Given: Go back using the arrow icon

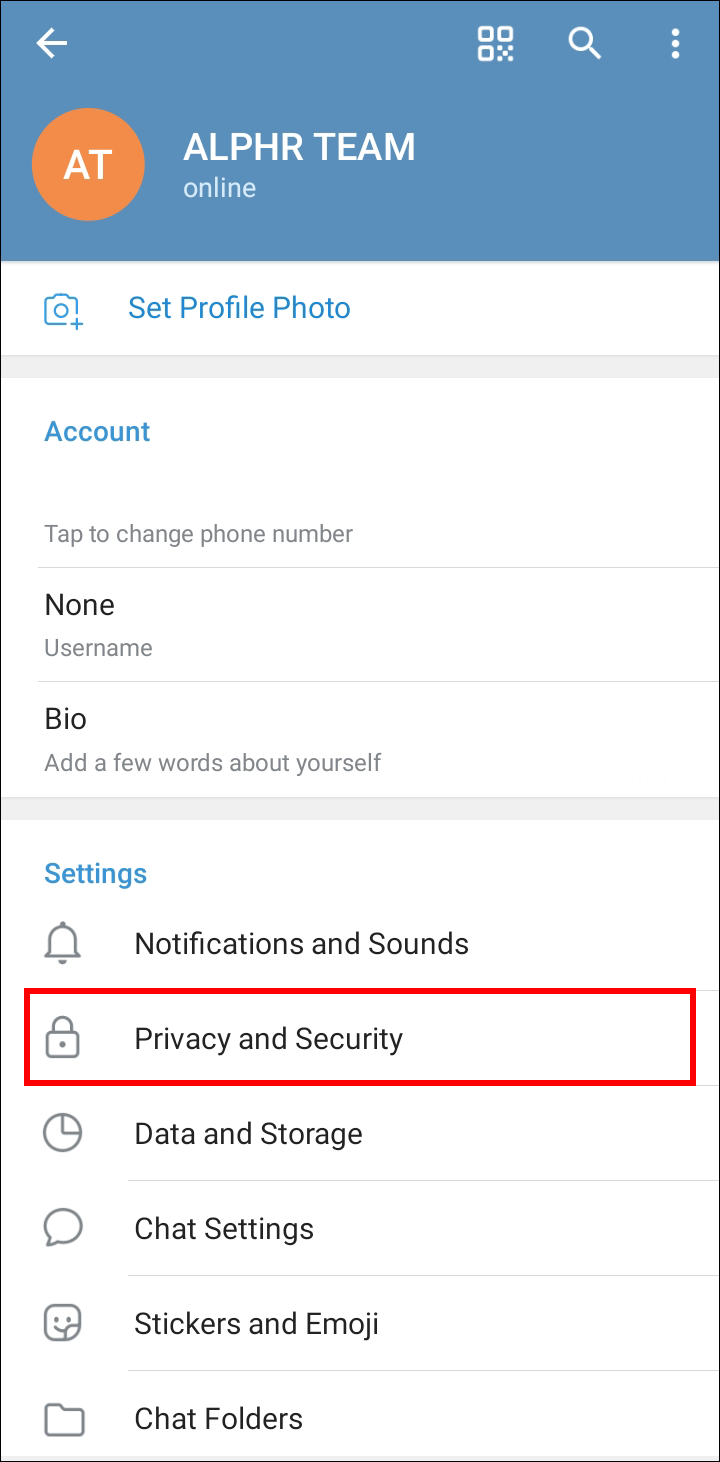Looking at the screenshot, I should tap(51, 43).
